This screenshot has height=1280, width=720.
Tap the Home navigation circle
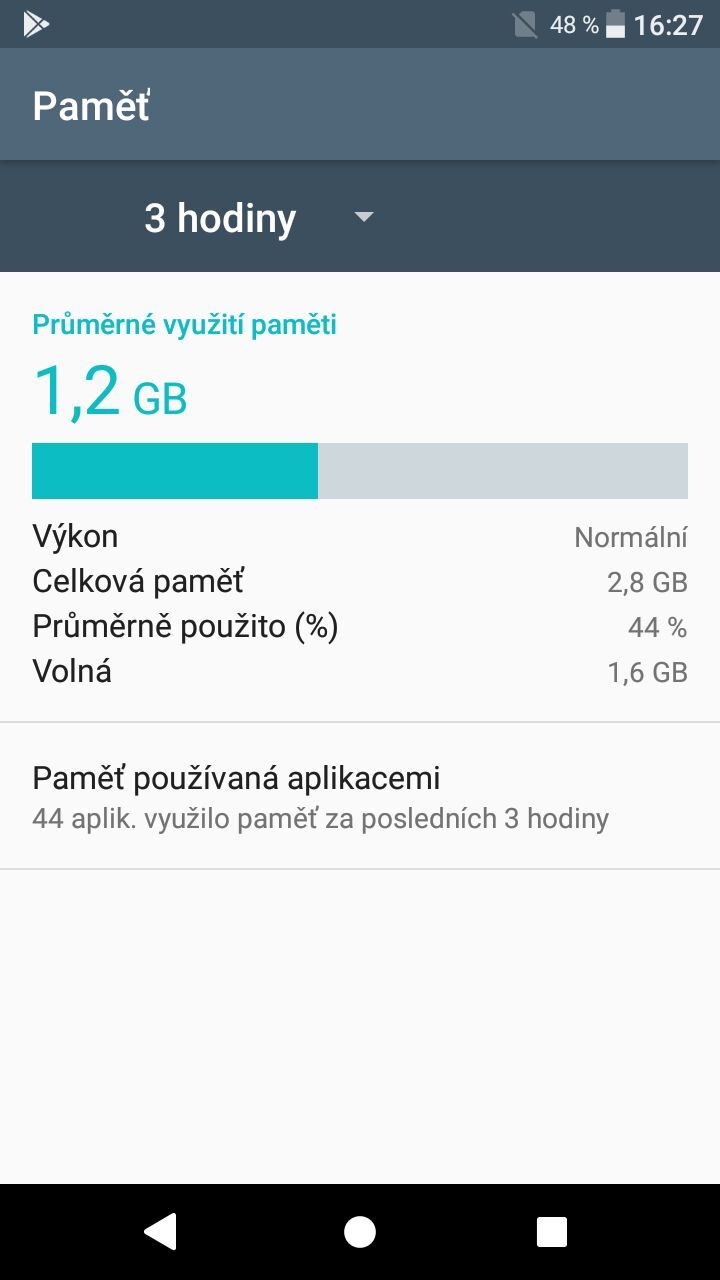(358, 1232)
